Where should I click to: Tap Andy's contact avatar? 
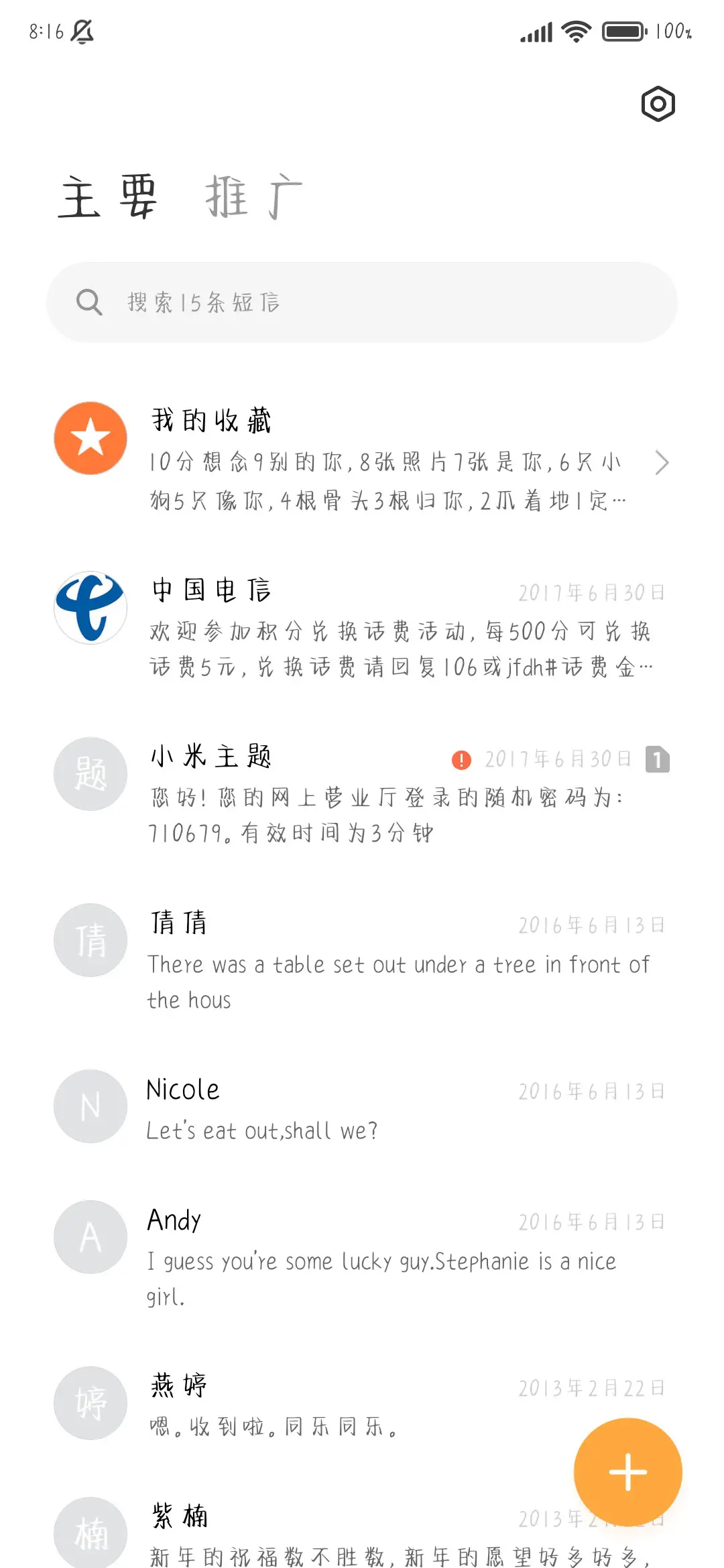(90, 1237)
